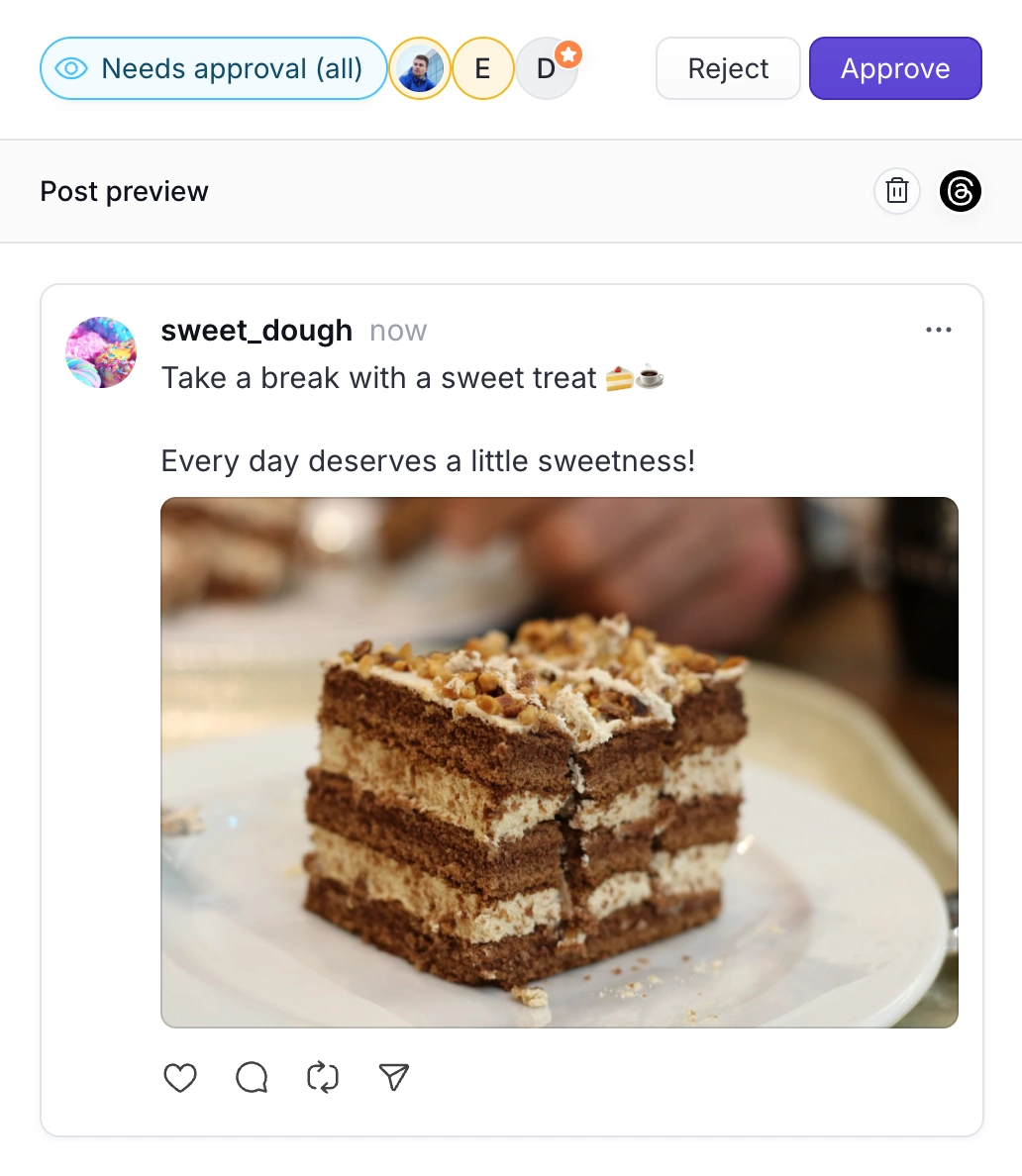Click the eye icon in the approval filter
Viewport: 1022px width, 1176px height.
coord(70,68)
